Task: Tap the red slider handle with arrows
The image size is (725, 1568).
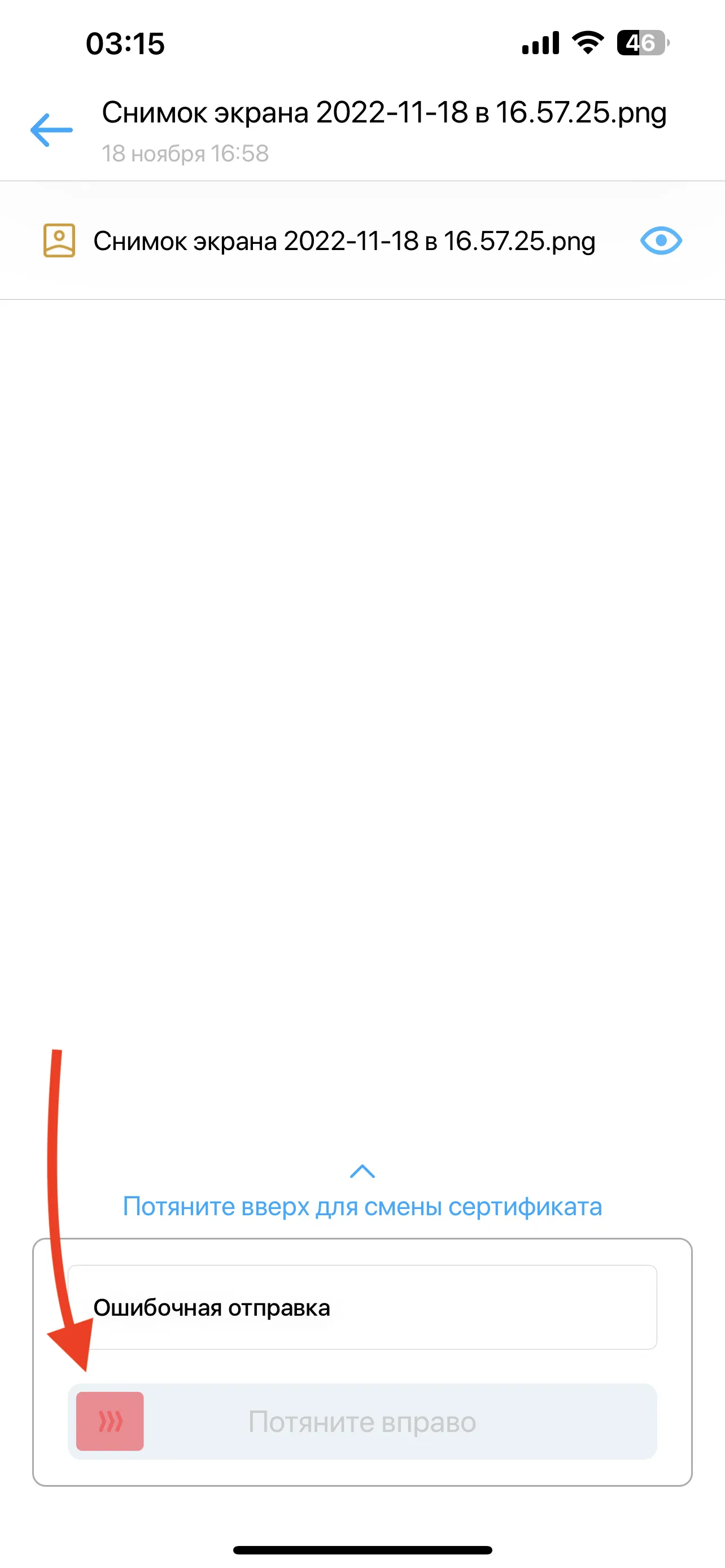Action: (x=110, y=1421)
